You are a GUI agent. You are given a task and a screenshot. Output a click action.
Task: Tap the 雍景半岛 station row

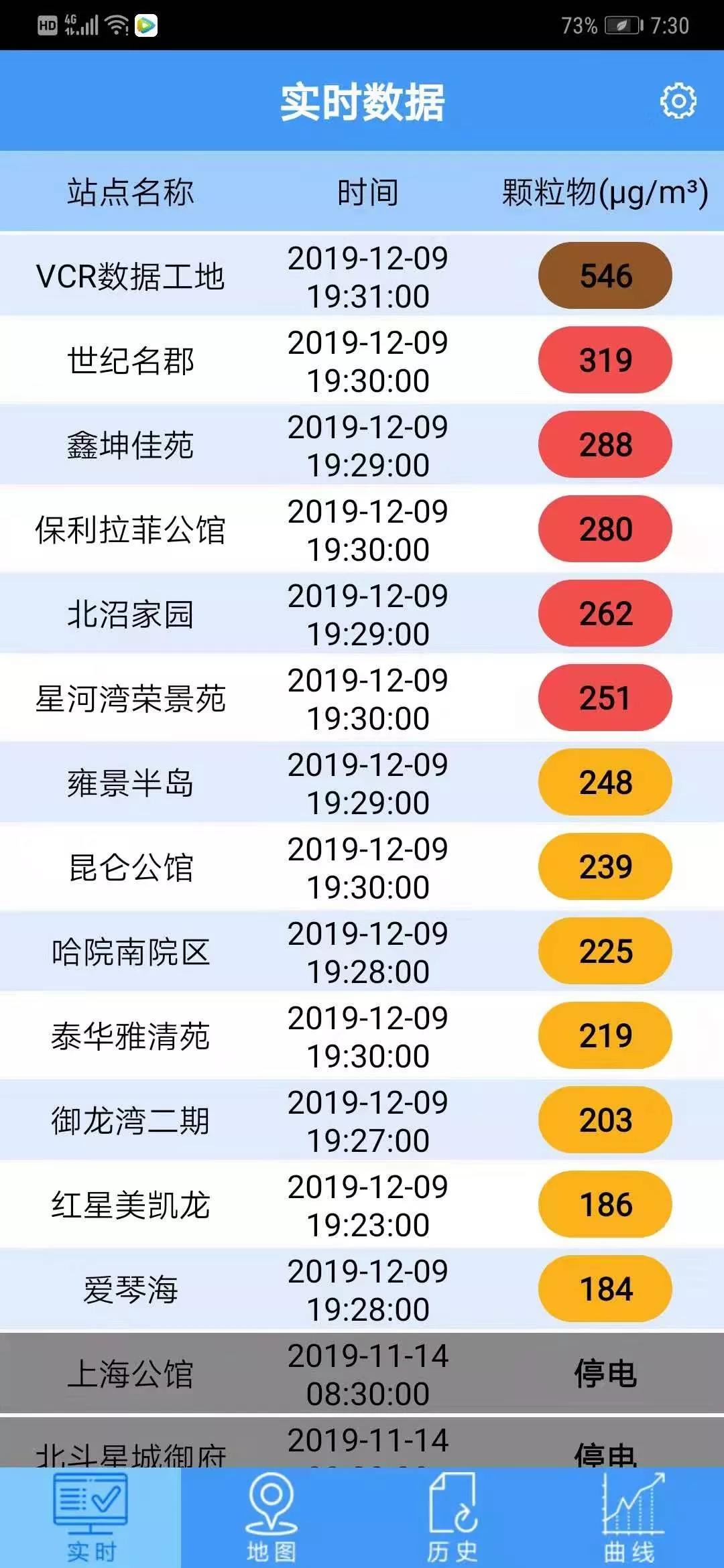click(x=130, y=783)
